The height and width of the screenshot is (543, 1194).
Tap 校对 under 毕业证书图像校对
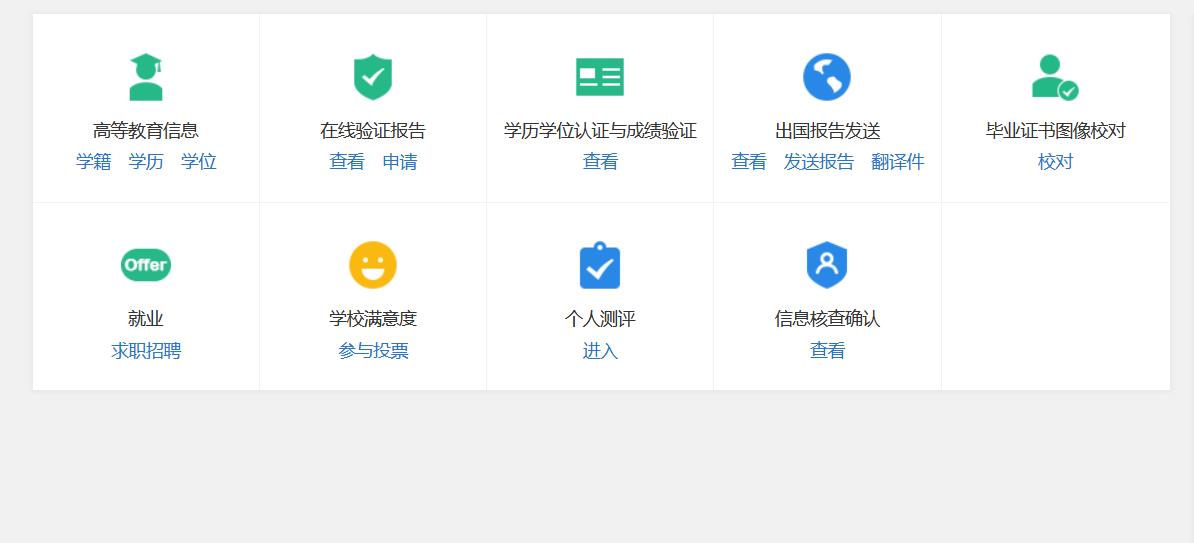pyautogui.click(x=1055, y=162)
